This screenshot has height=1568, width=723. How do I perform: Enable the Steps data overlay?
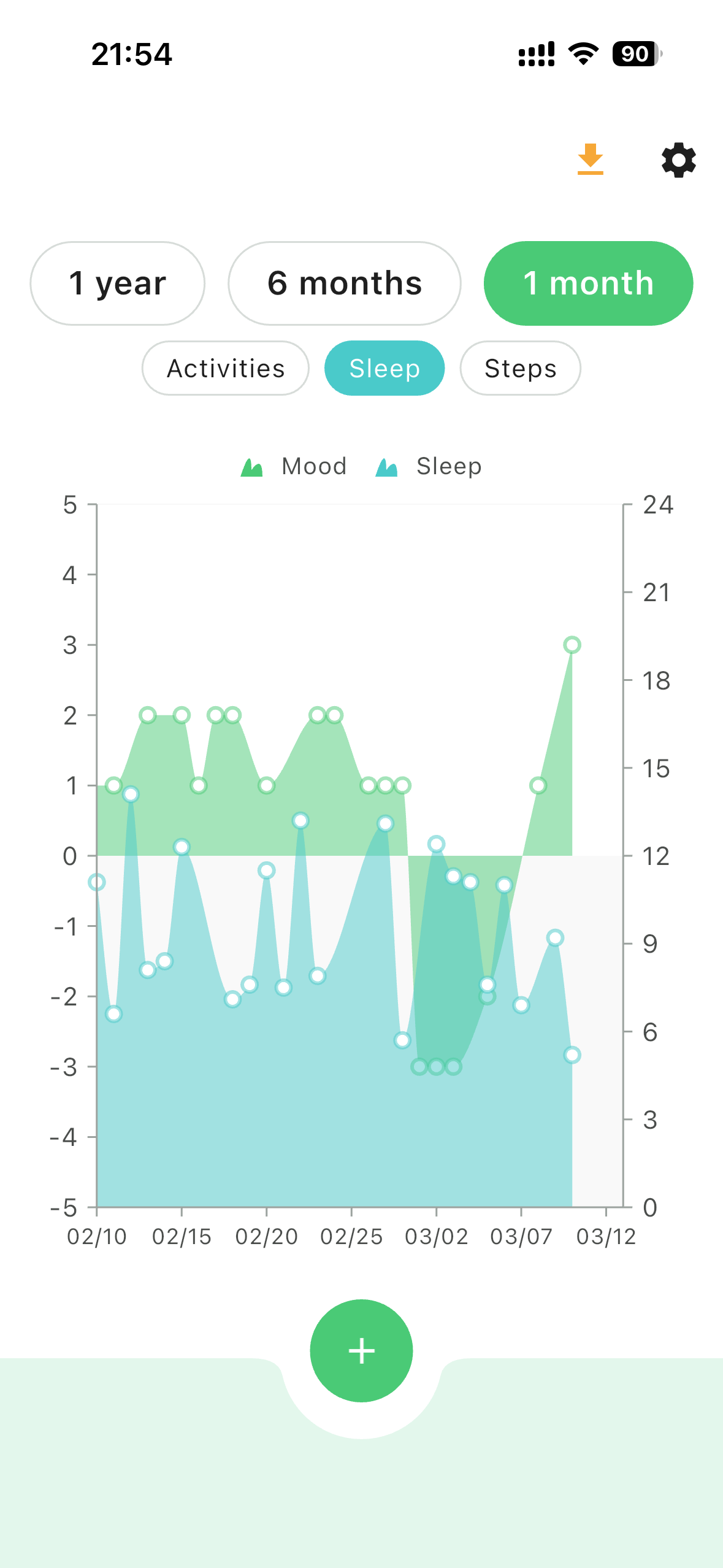(x=520, y=368)
